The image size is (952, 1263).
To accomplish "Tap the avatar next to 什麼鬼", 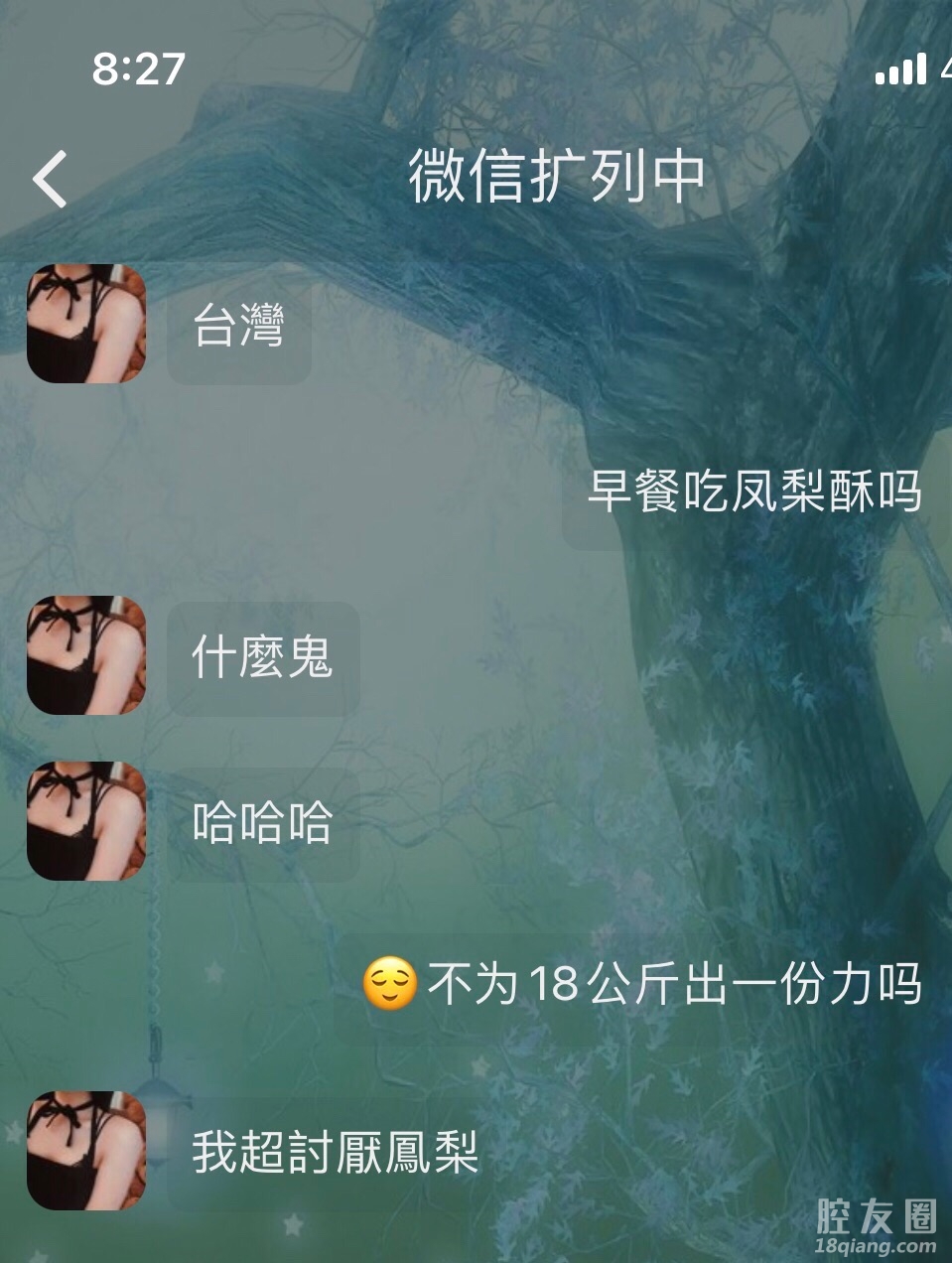I will pyautogui.click(x=86, y=655).
